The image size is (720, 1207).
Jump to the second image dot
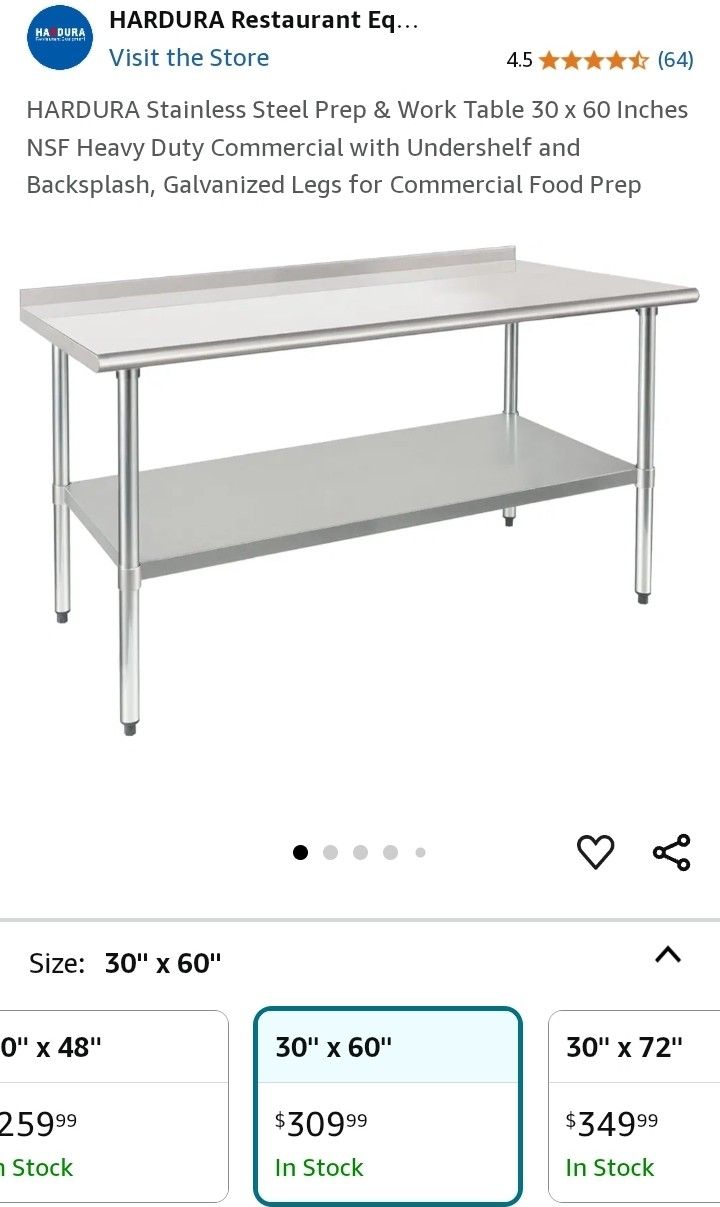[x=331, y=853]
